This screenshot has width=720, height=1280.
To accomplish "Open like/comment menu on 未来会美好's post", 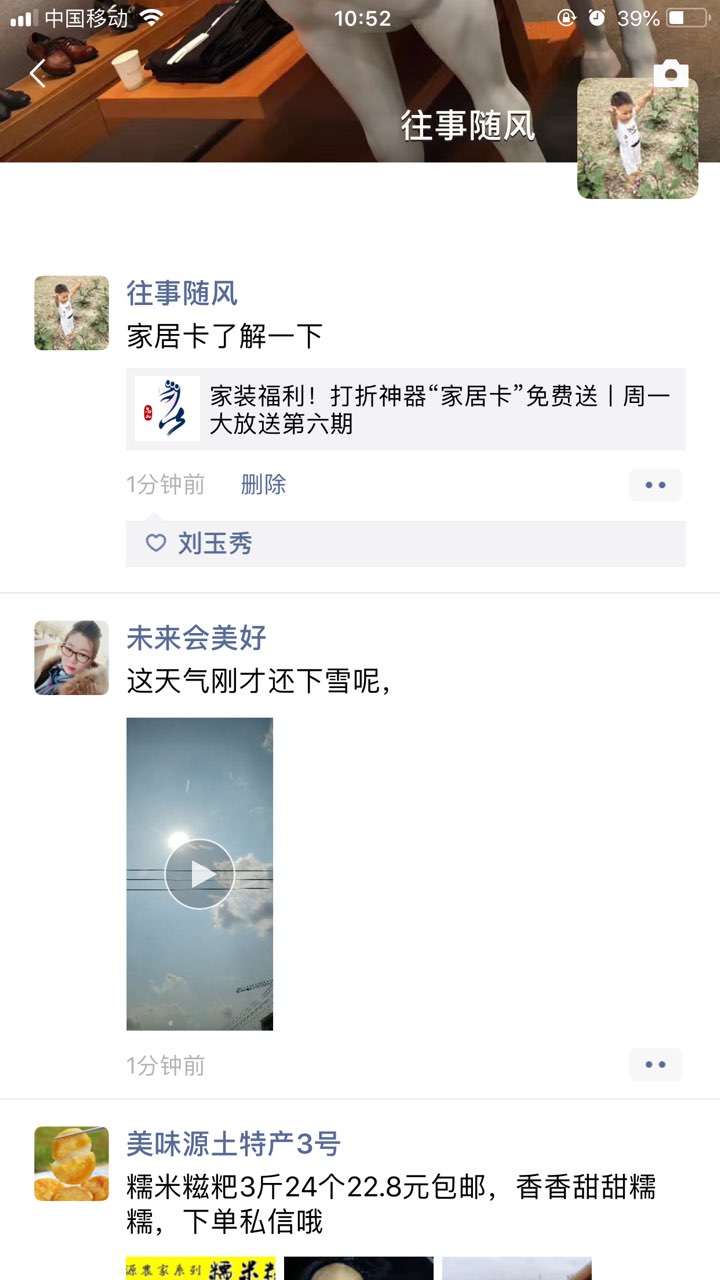I will [x=655, y=1065].
